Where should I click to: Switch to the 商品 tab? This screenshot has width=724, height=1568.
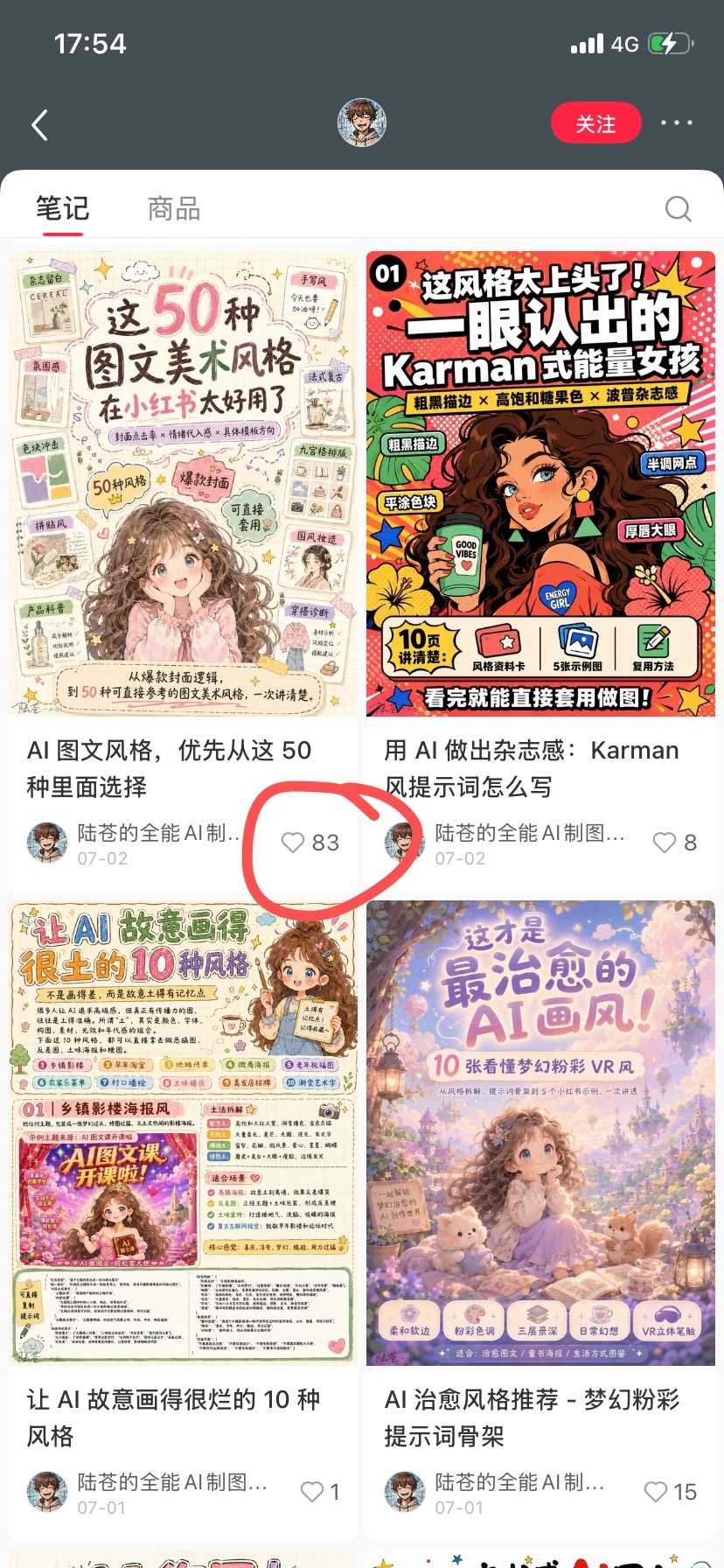click(174, 208)
